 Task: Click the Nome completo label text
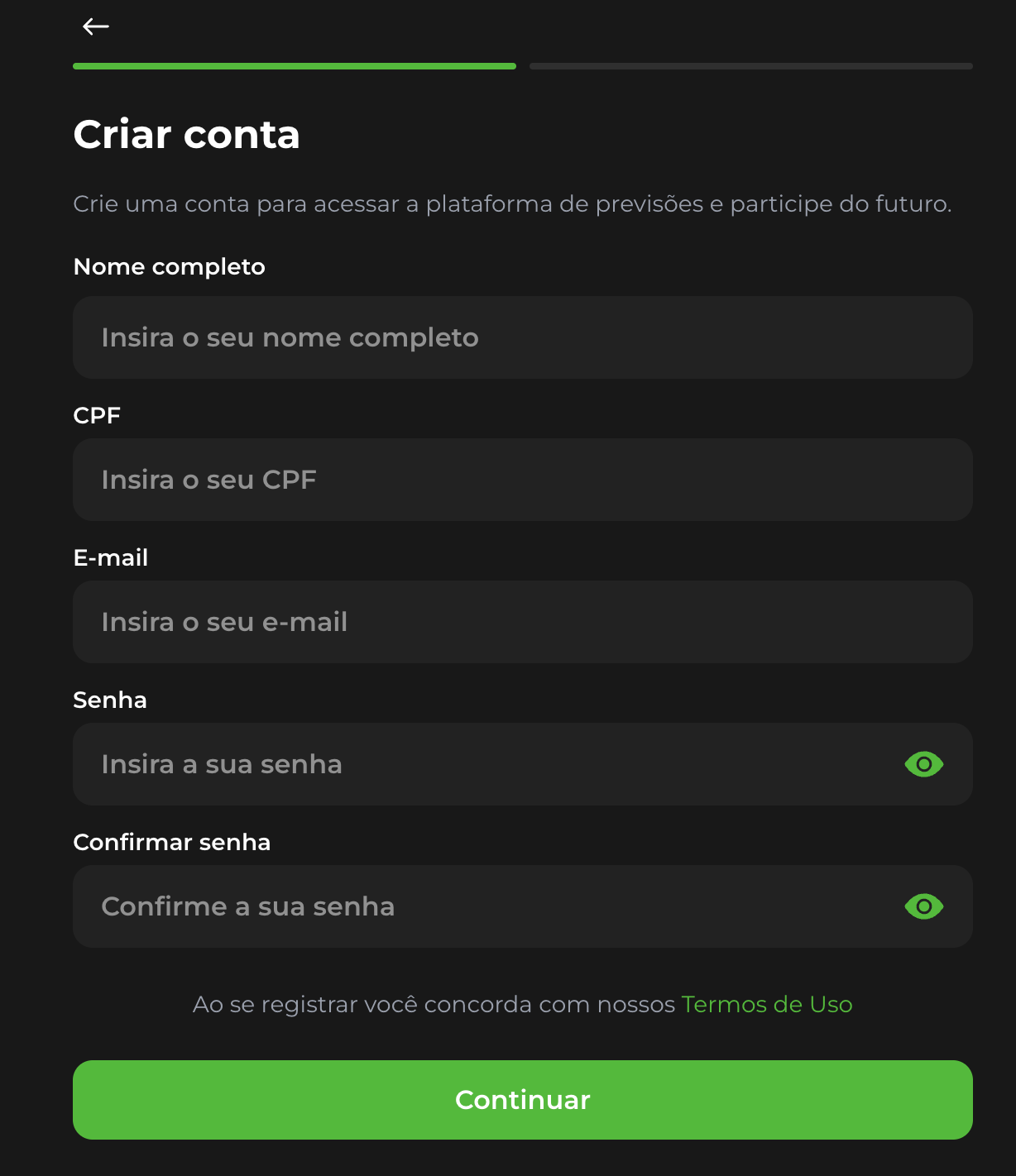(x=169, y=267)
